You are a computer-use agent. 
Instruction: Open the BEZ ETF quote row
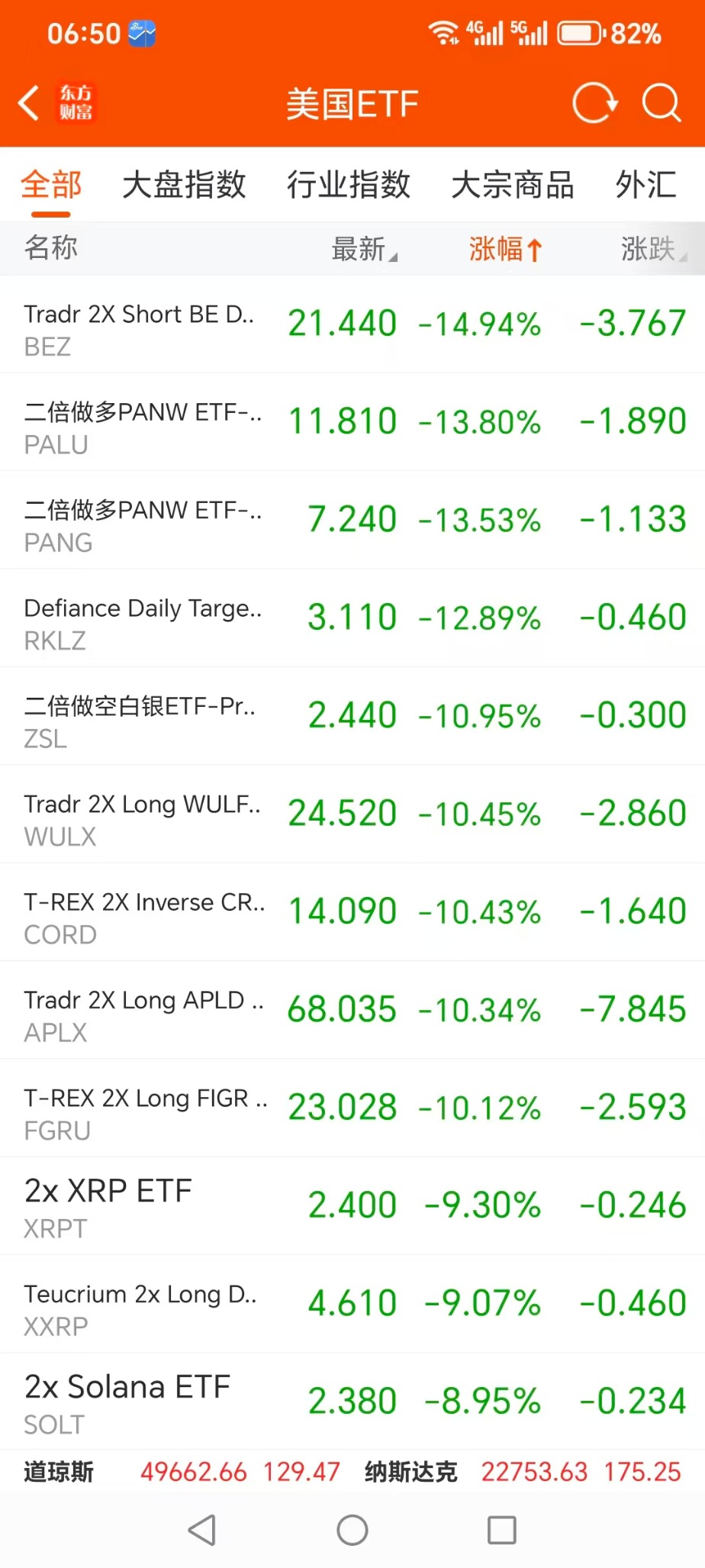pyautogui.click(x=351, y=324)
